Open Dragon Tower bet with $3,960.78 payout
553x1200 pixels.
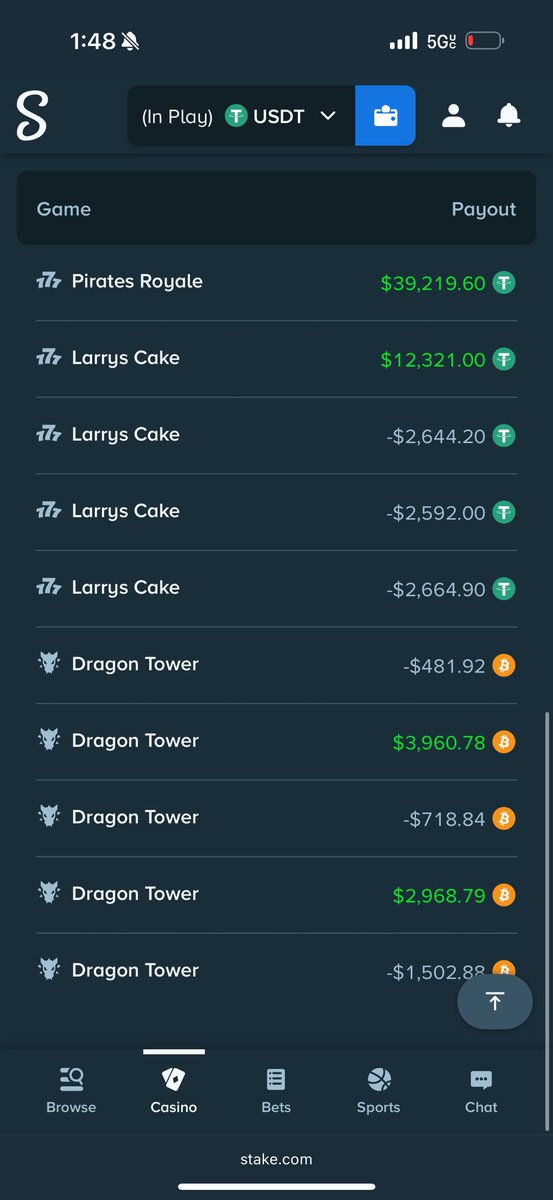[x=276, y=742]
